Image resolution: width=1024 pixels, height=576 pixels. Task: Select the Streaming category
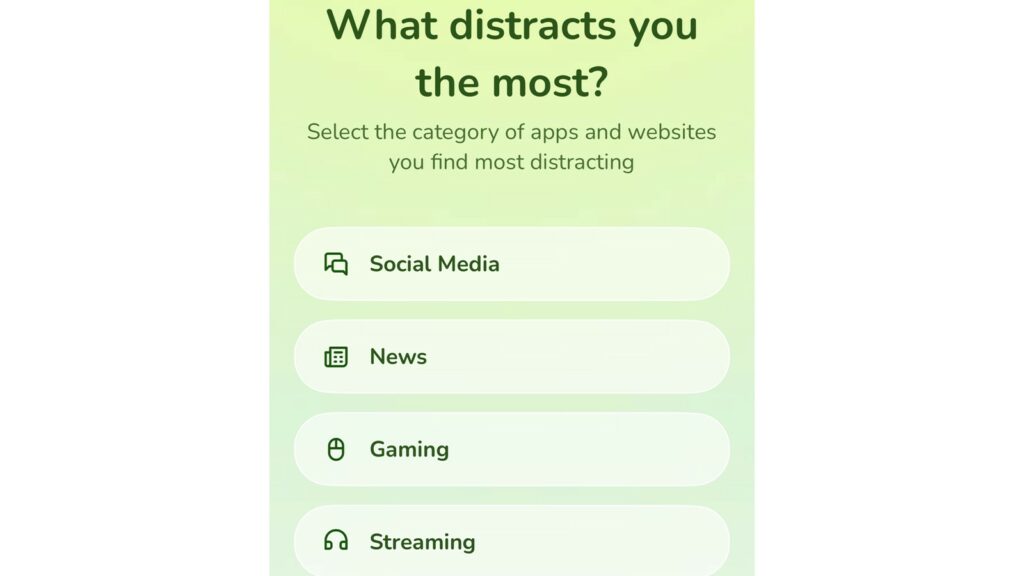511,542
